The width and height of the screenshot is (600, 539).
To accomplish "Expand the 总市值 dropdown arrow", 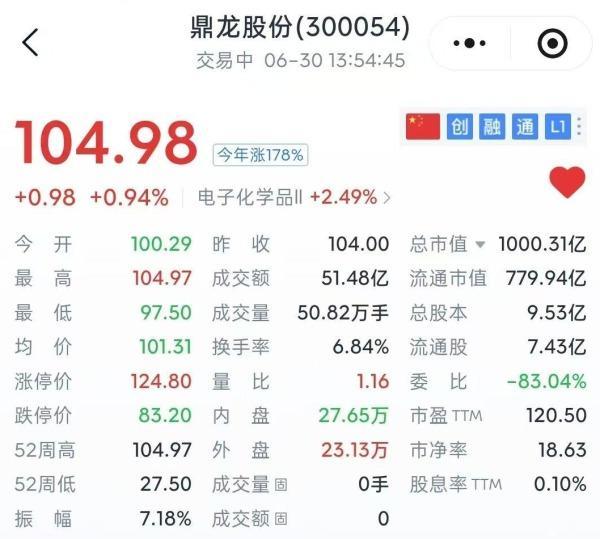I will 480,244.
